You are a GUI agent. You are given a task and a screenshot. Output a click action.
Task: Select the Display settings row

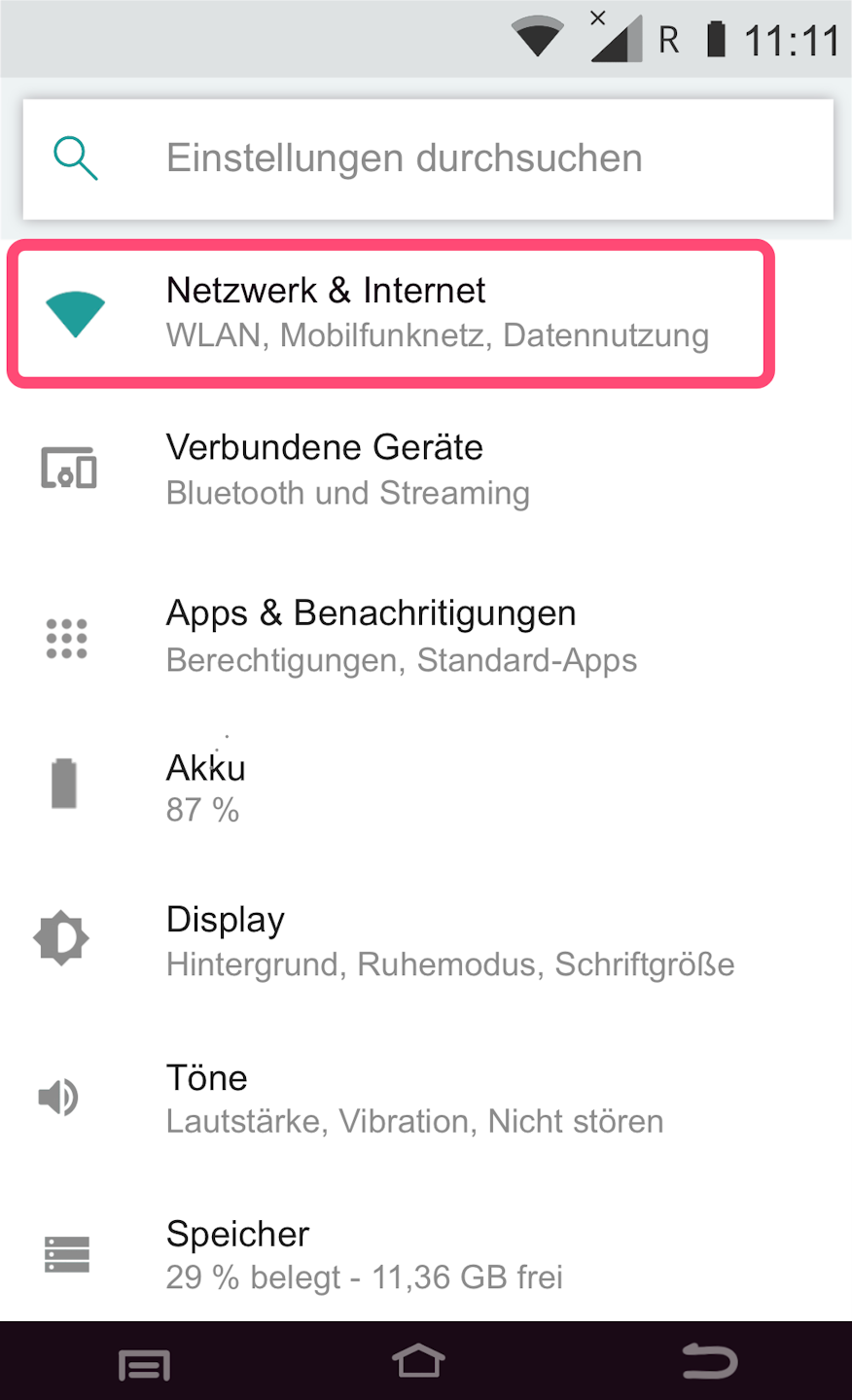tap(426, 940)
